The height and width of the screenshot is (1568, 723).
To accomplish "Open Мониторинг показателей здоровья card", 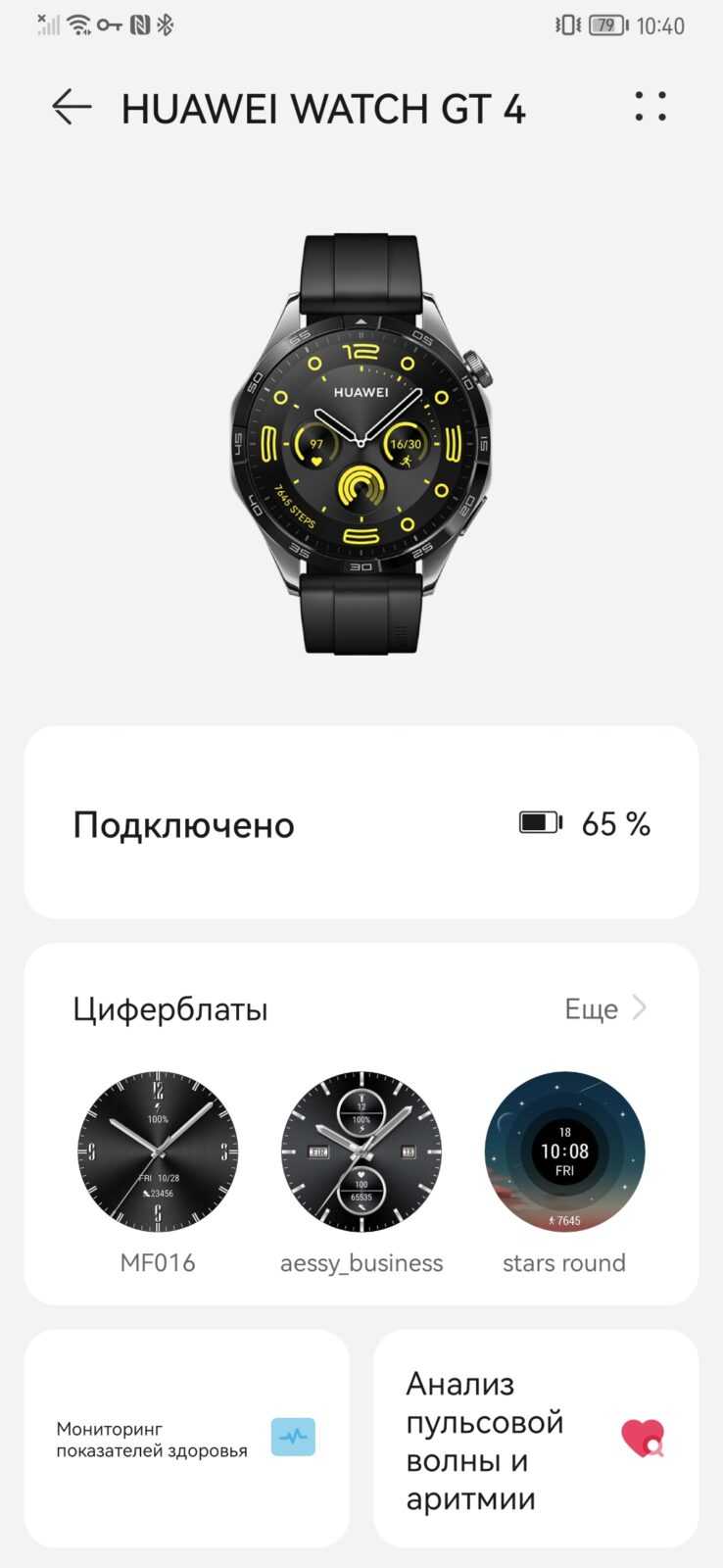I will (186, 1439).
